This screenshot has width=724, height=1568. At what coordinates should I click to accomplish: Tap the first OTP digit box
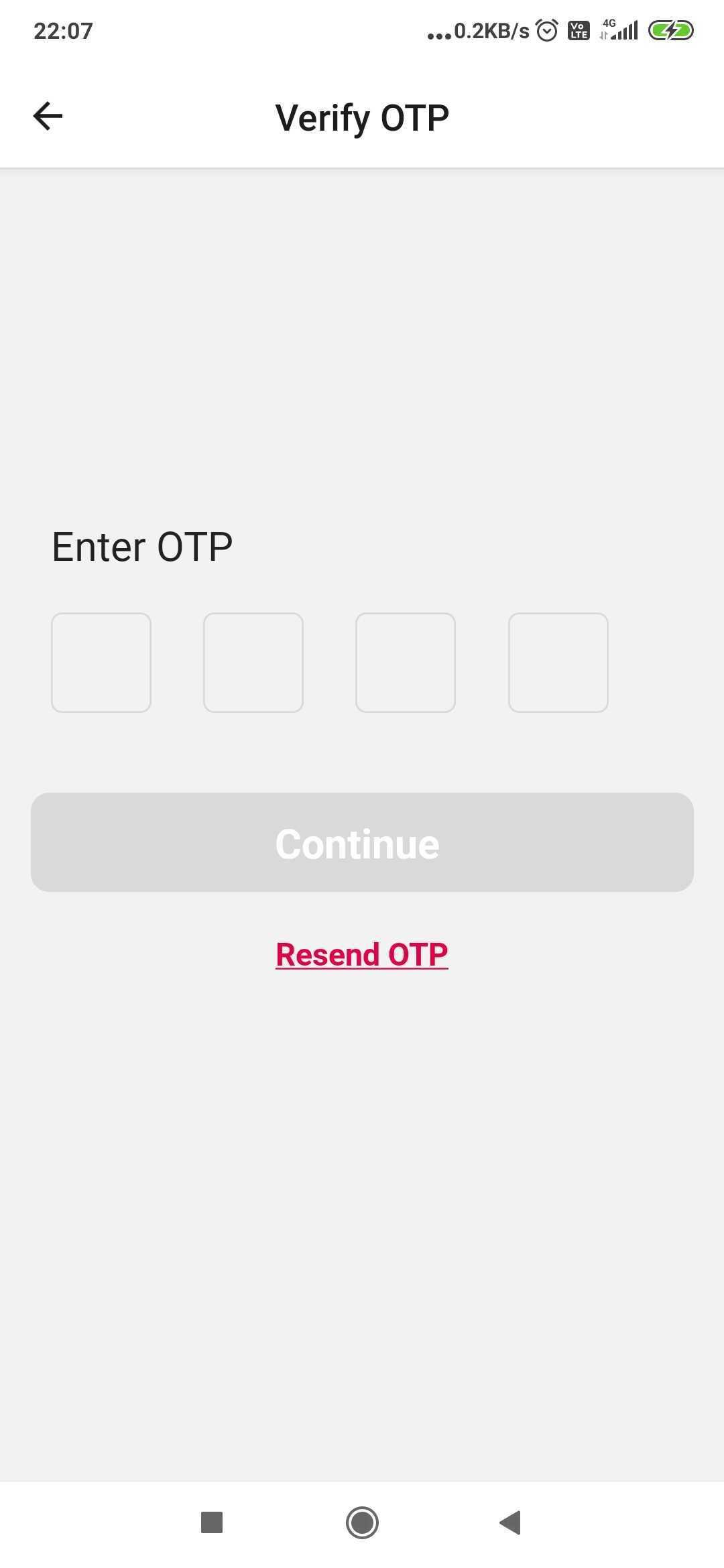101,662
